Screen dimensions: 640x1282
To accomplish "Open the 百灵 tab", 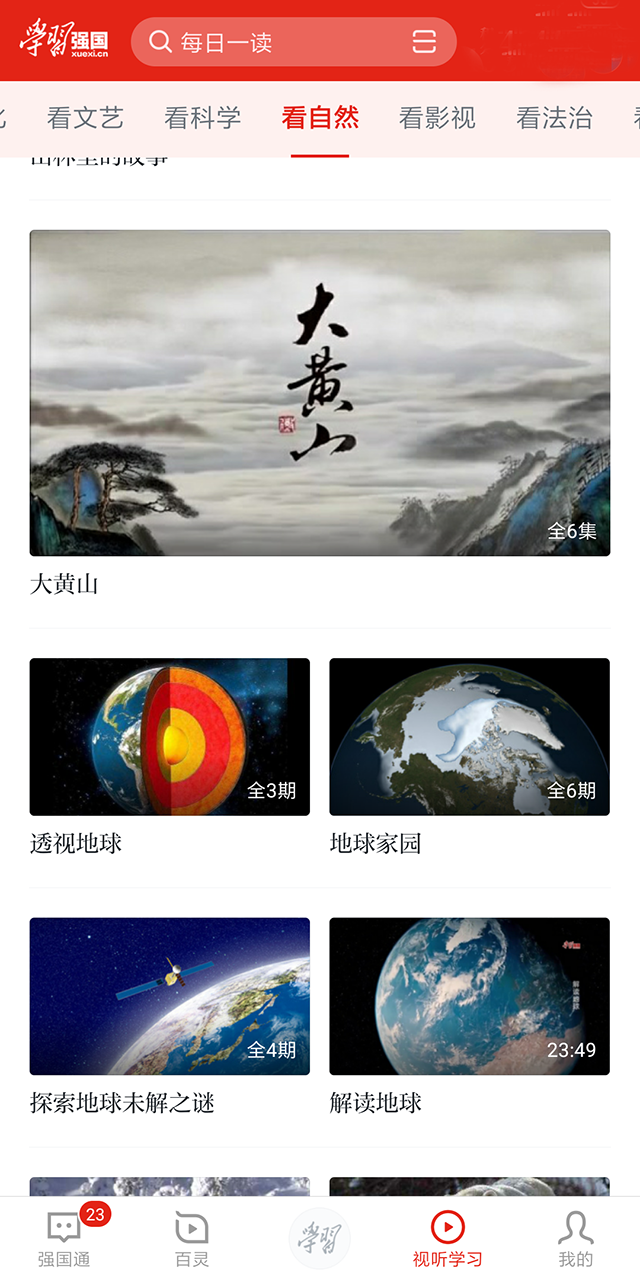I will tap(192, 1238).
